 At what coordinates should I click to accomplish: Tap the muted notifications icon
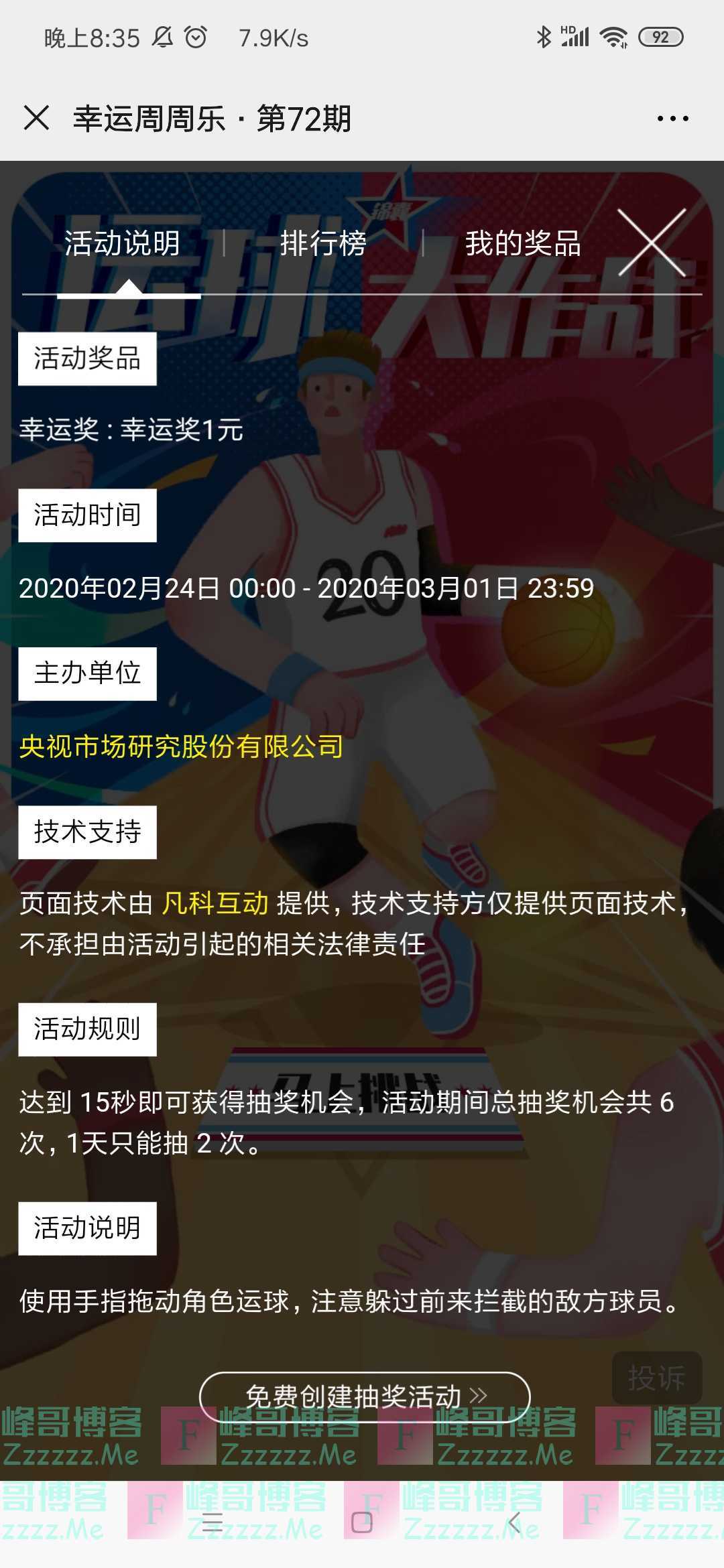tap(161, 38)
